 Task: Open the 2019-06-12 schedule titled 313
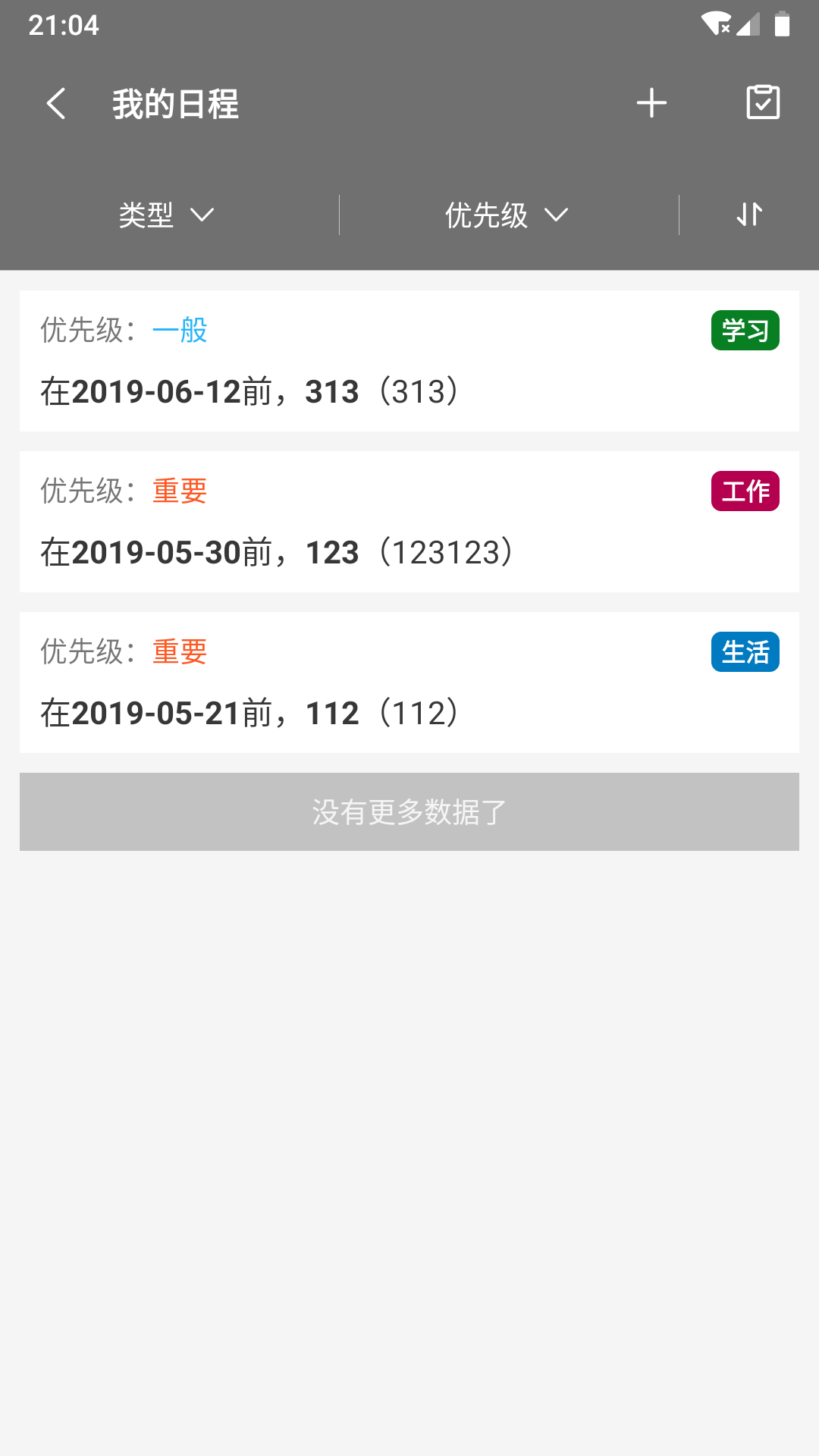409,361
